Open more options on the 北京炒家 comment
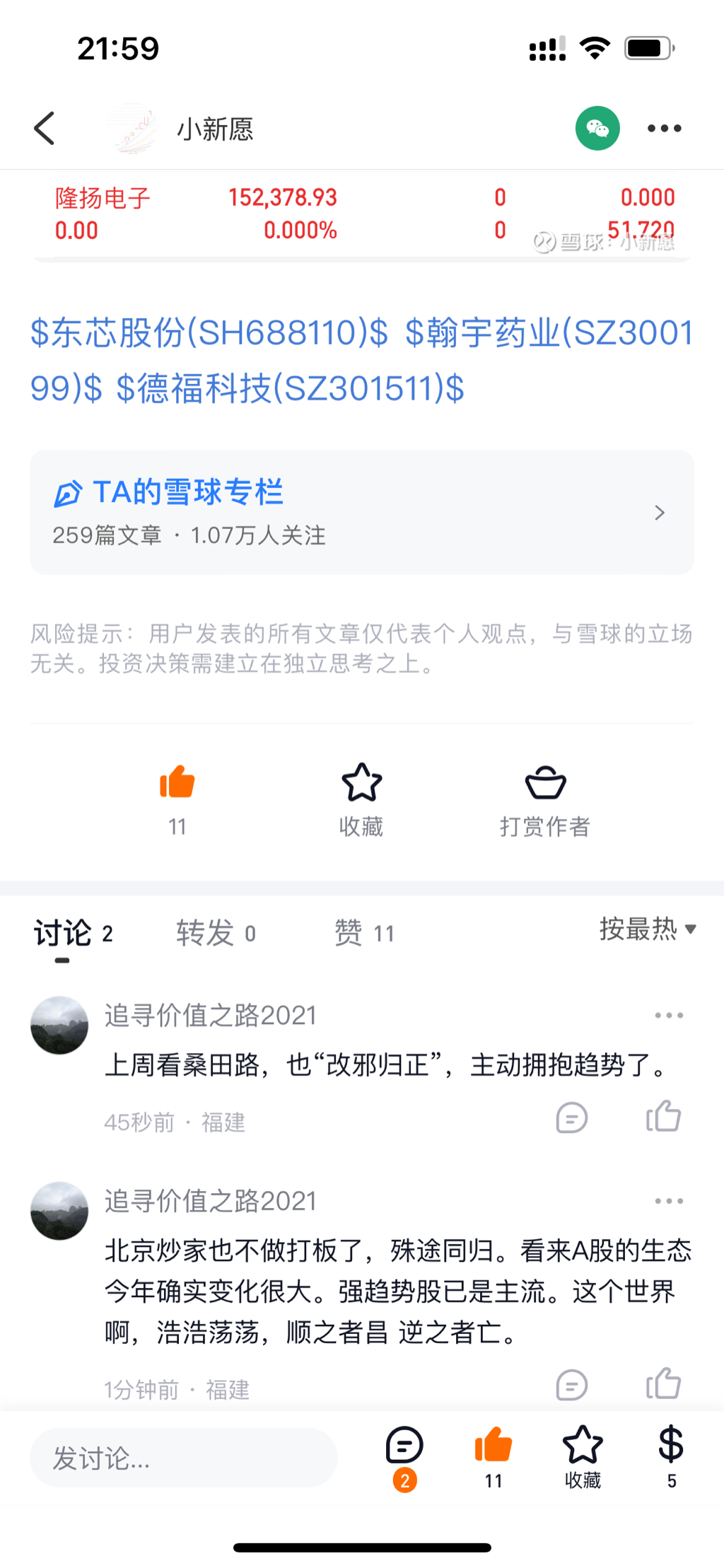 point(668,1201)
